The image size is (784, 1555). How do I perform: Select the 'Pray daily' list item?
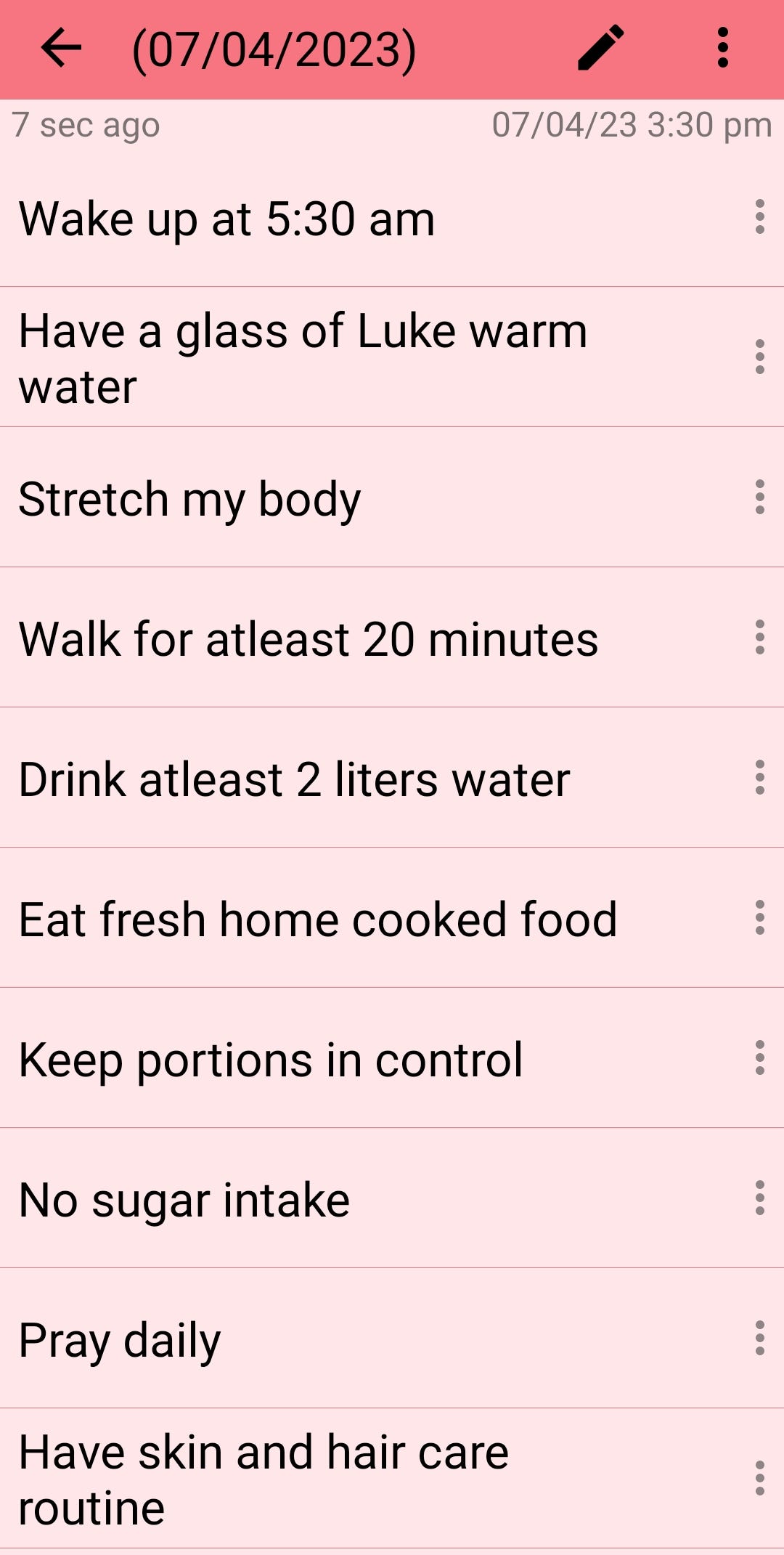pyautogui.click(x=120, y=1339)
